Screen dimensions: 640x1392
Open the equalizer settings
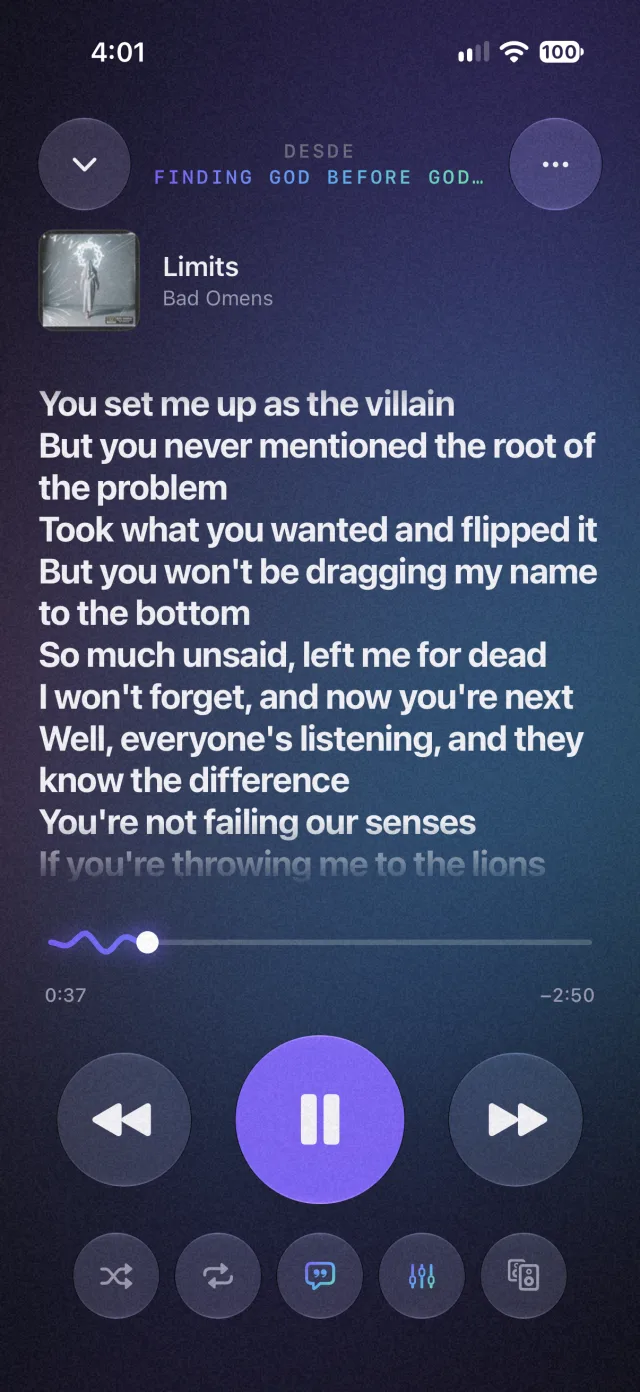click(x=422, y=1275)
